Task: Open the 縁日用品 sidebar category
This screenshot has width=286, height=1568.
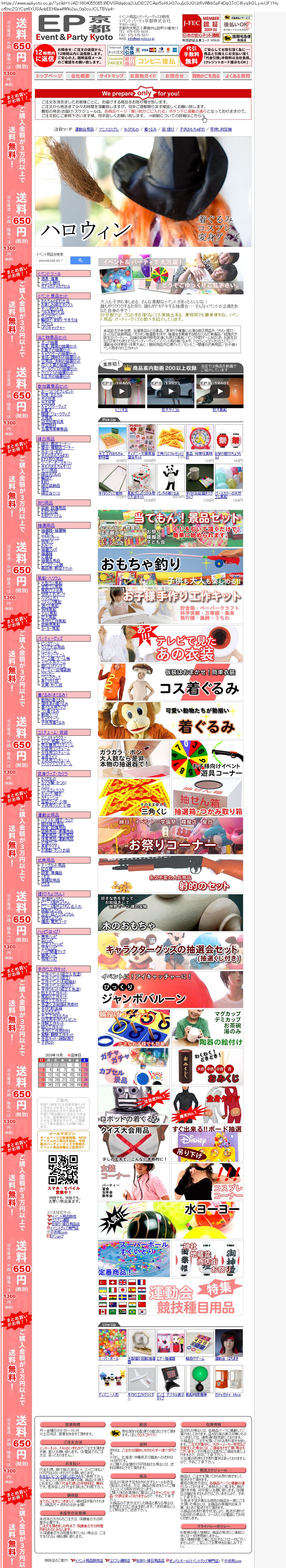Action: point(46,439)
